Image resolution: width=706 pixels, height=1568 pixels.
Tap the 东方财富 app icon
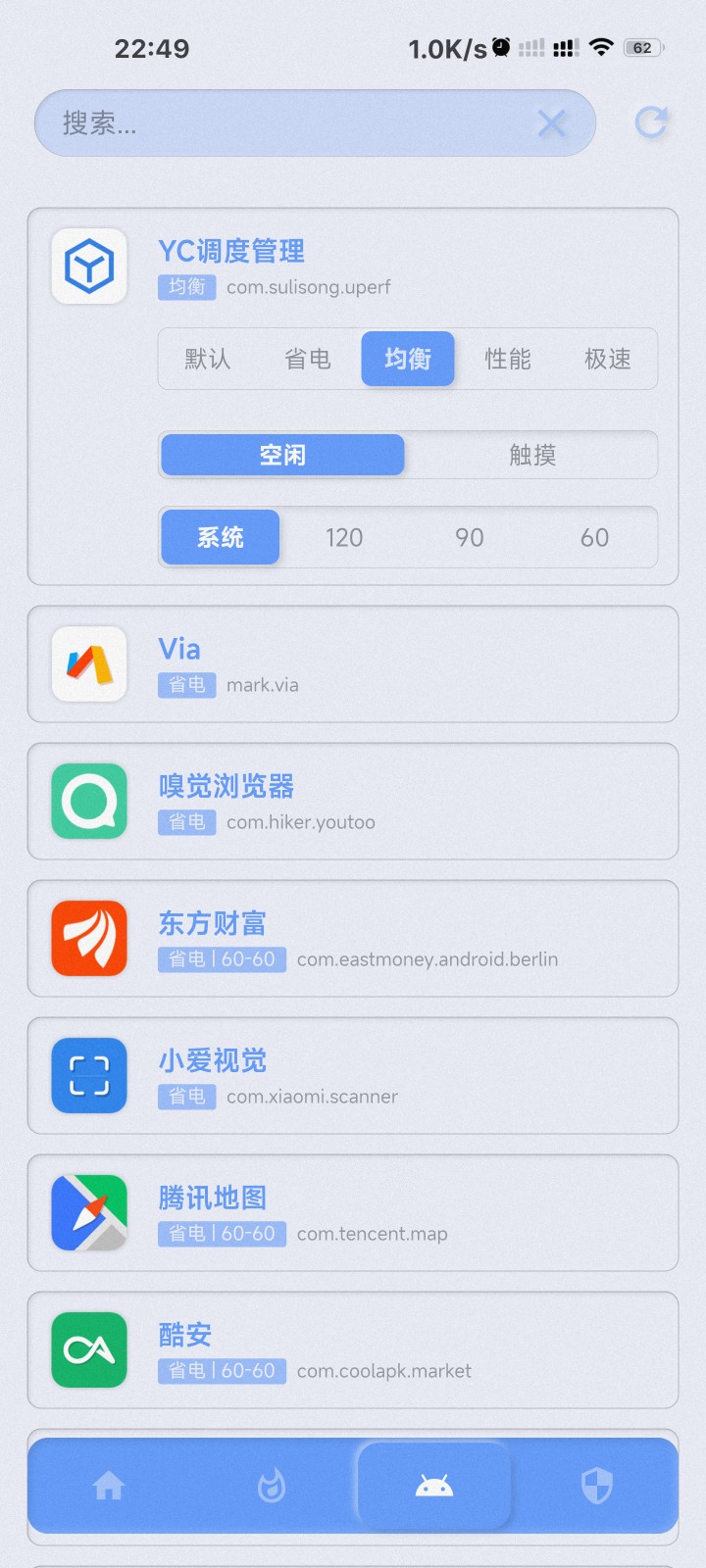88,938
